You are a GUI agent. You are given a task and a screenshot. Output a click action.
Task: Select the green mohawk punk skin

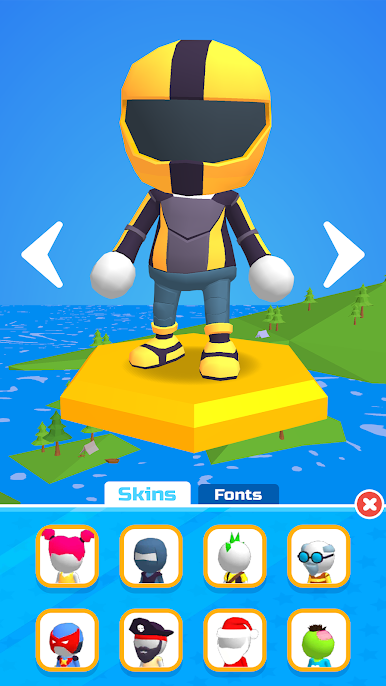(235, 556)
